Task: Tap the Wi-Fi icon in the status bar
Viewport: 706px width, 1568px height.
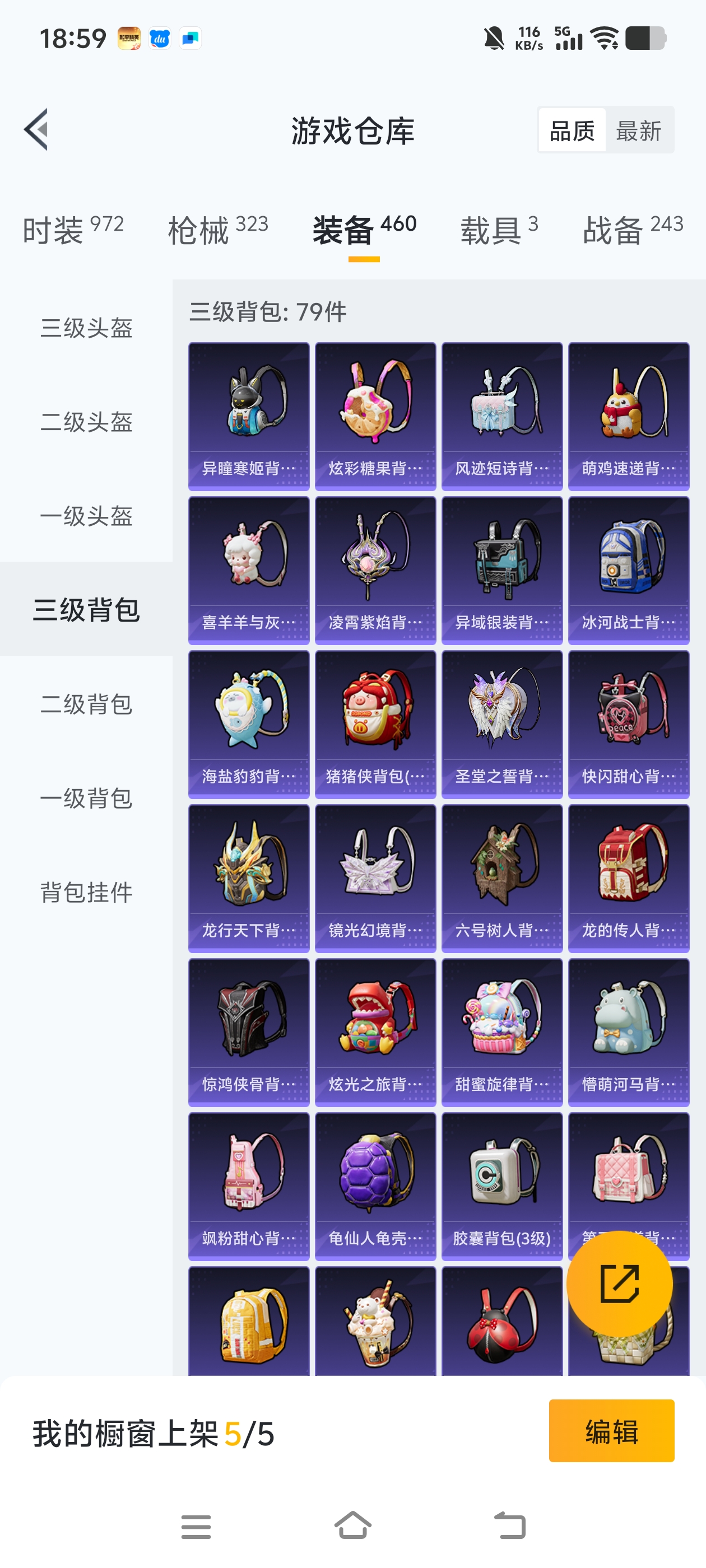Action: 606,38
